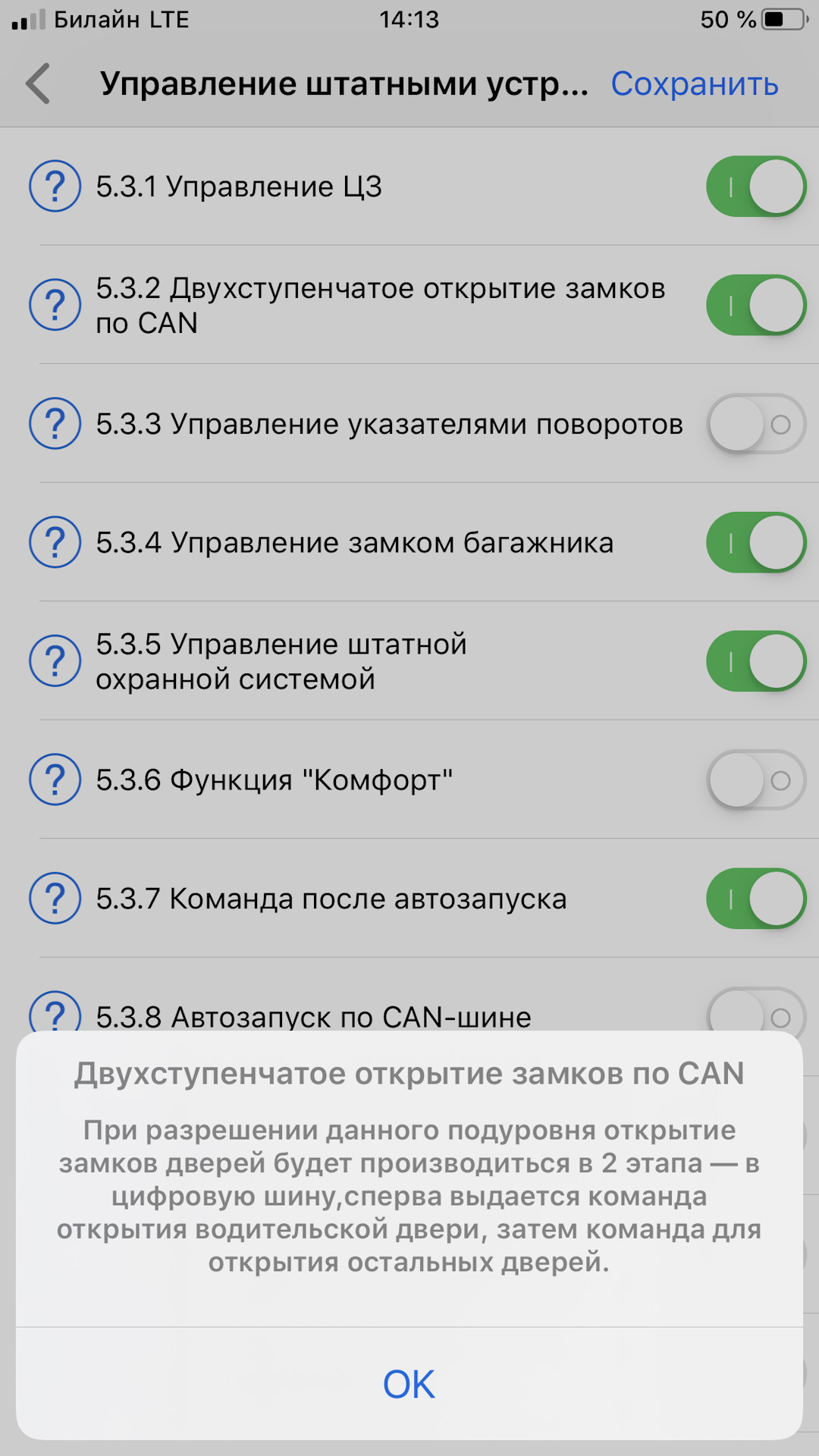View help for 5.3.3 Управление указателями поворотов
The height and width of the screenshot is (1456, 819).
[x=55, y=424]
